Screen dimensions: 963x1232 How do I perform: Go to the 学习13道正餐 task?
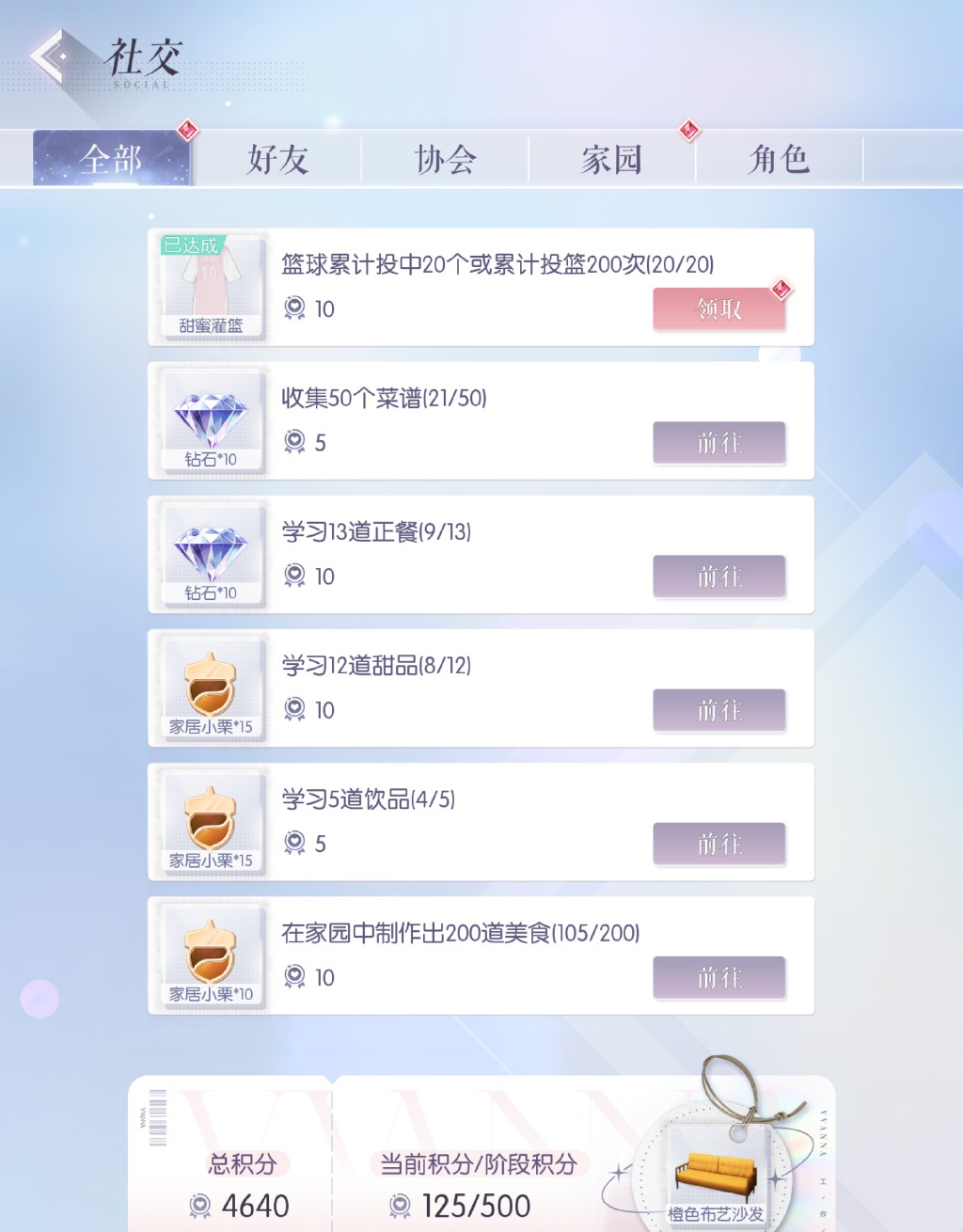click(718, 577)
